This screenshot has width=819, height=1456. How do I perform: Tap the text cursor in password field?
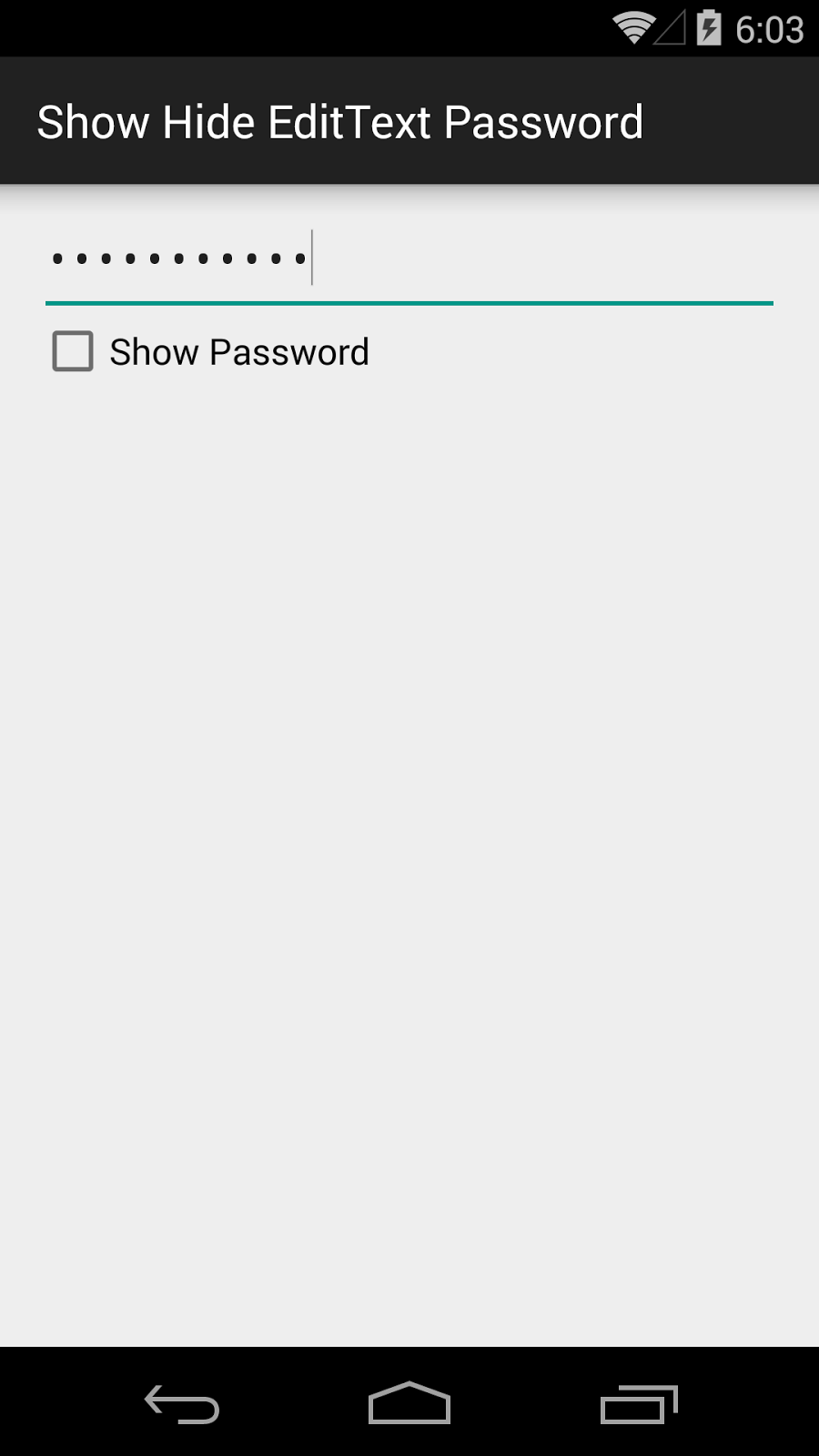(x=313, y=258)
